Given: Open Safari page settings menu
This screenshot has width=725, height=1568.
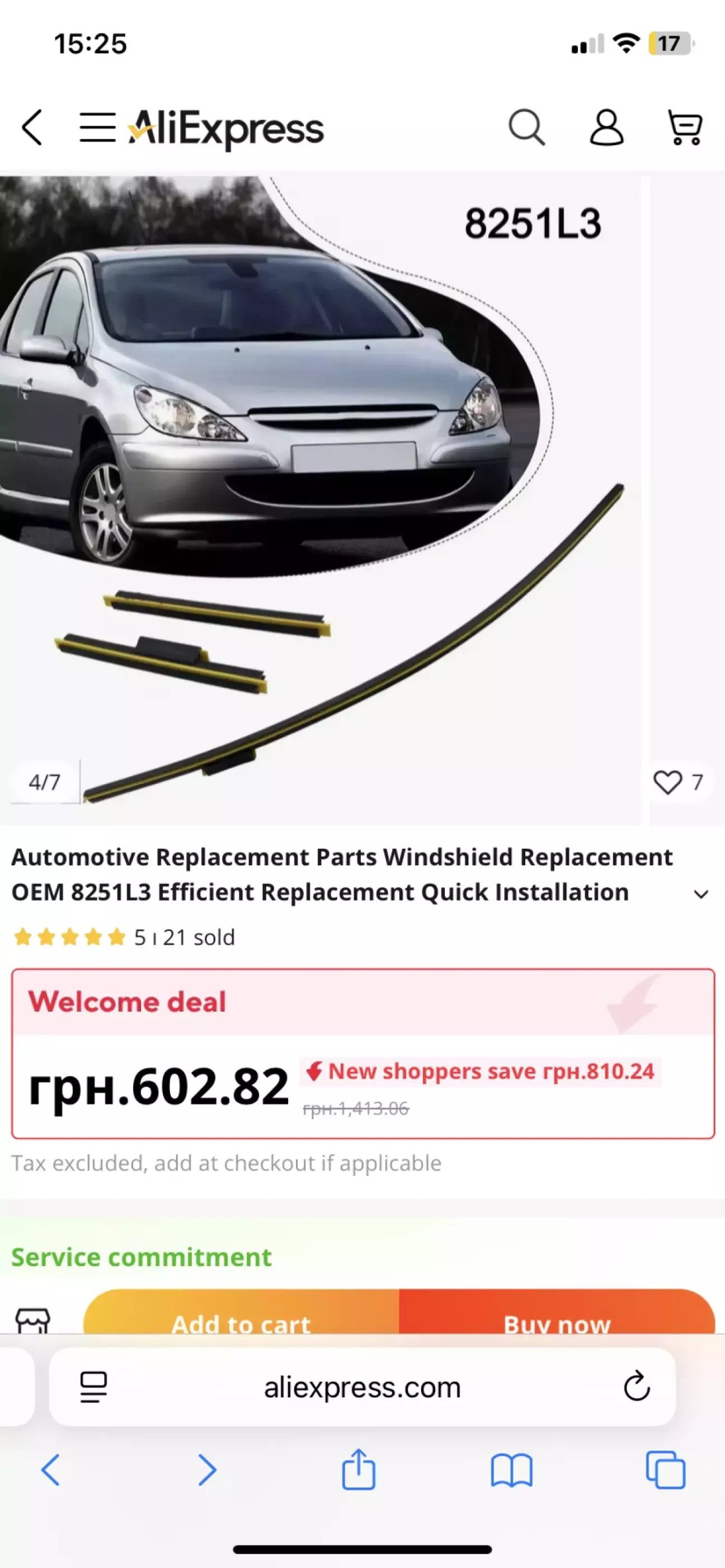Looking at the screenshot, I should point(94,1387).
